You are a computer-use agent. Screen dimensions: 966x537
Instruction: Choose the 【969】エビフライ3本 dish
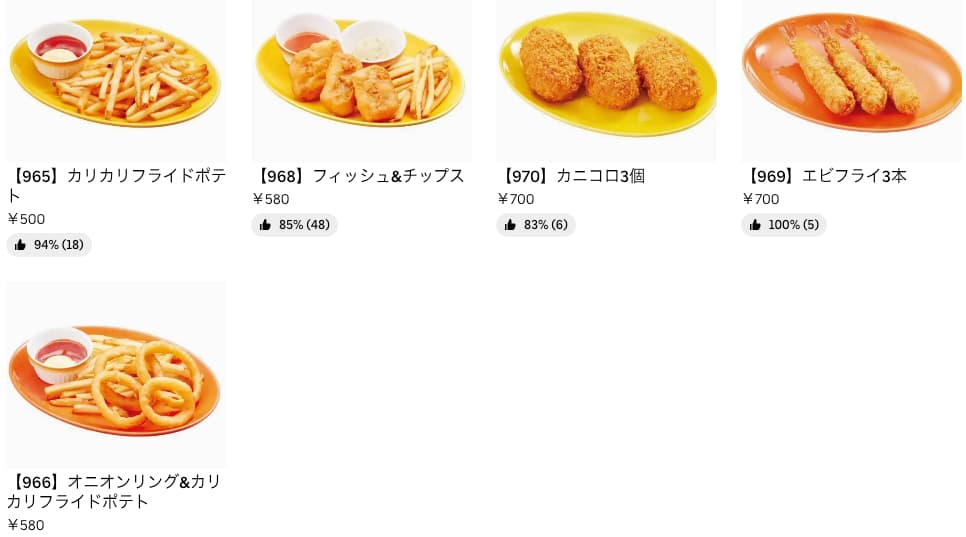tap(851, 80)
